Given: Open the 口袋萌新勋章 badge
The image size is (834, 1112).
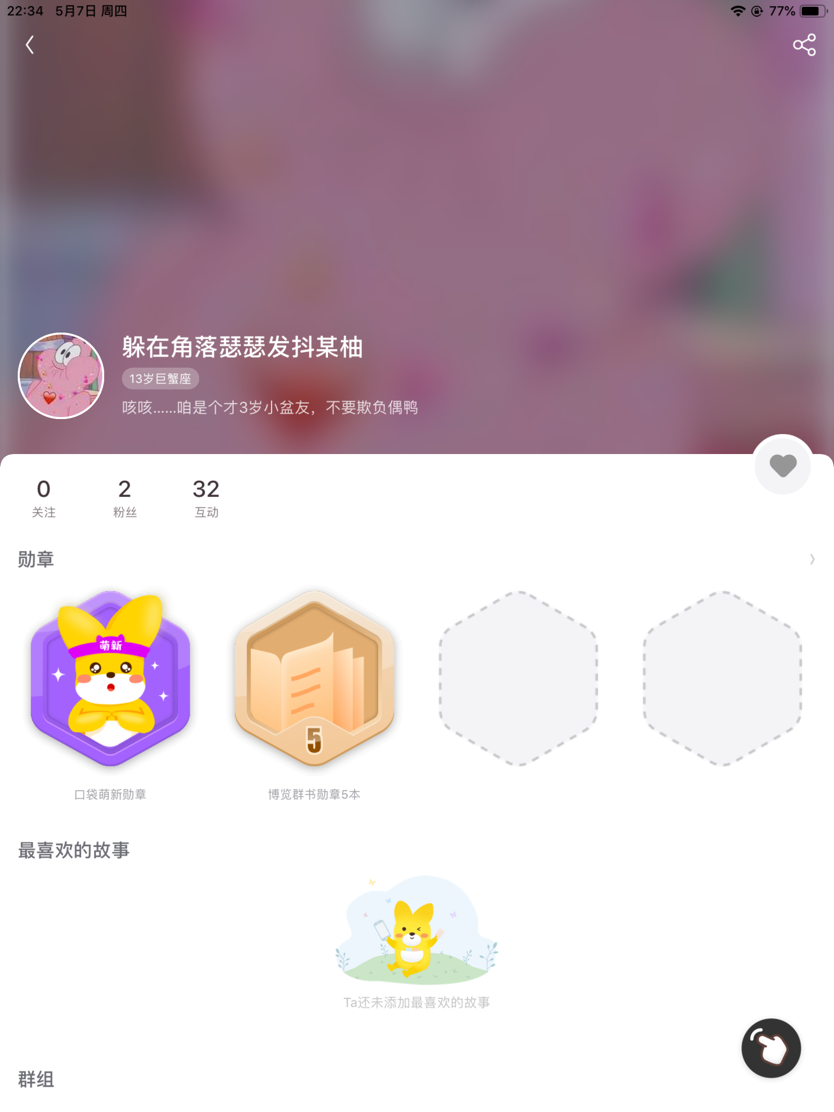Looking at the screenshot, I should point(110,678).
